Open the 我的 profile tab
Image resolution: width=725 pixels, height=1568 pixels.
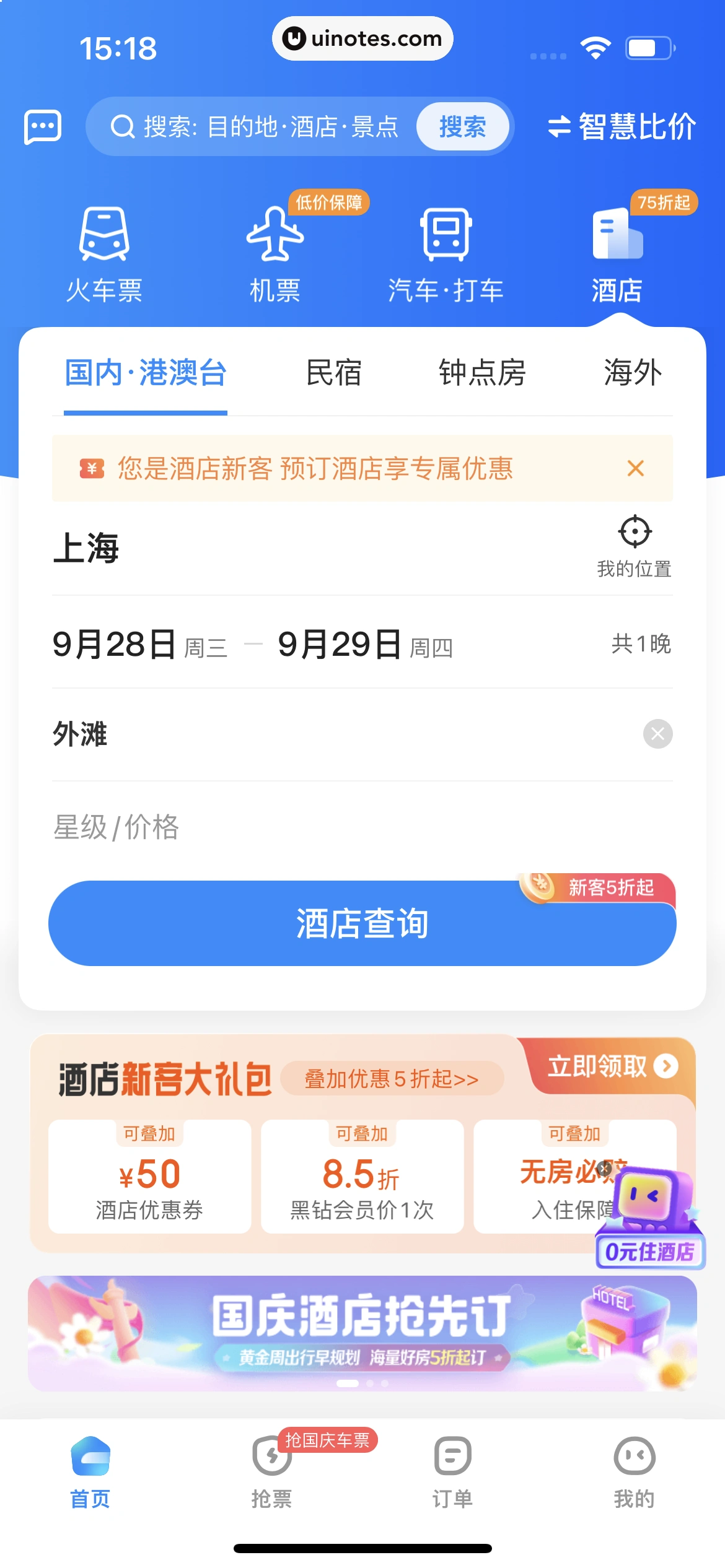pyautogui.click(x=634, y=1471)
